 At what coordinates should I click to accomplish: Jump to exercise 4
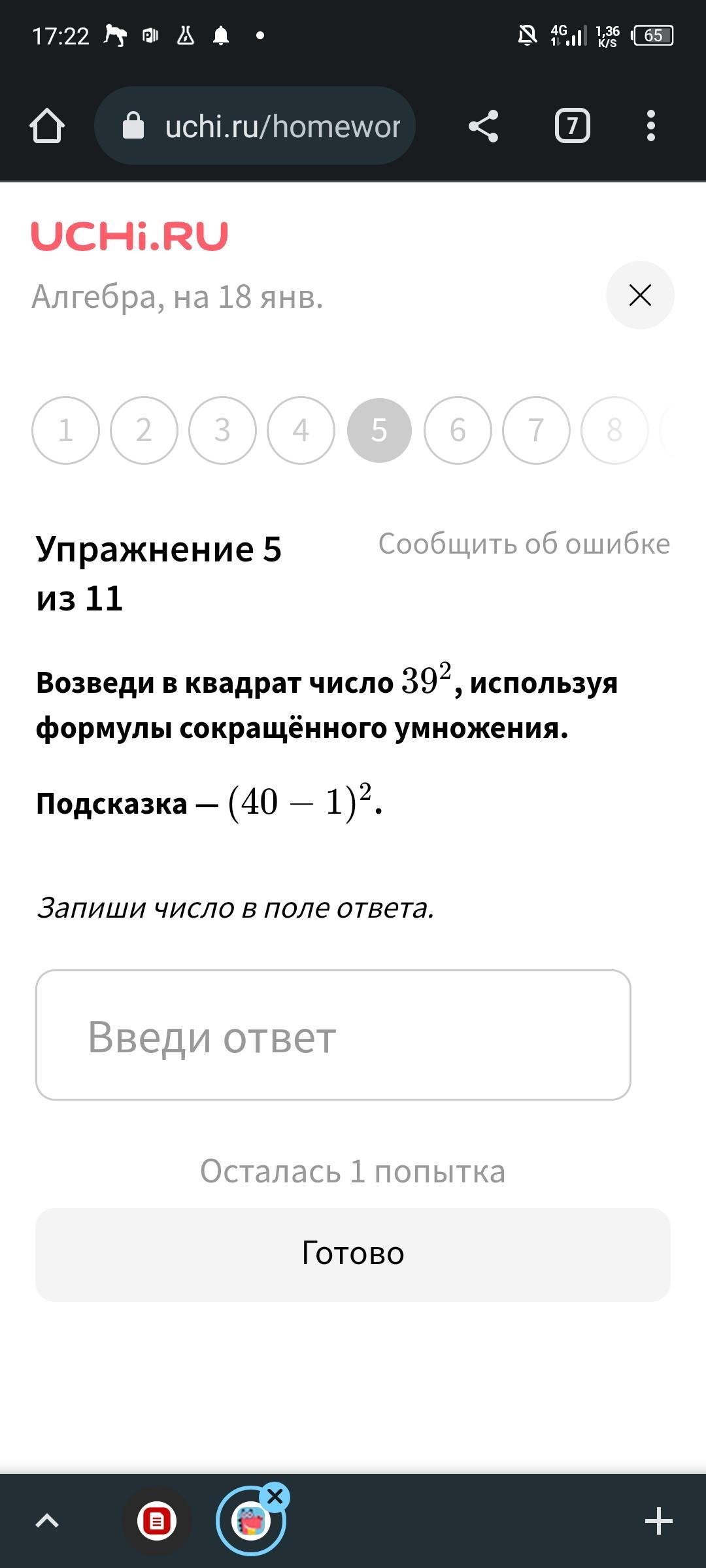[x=301, y=430]
